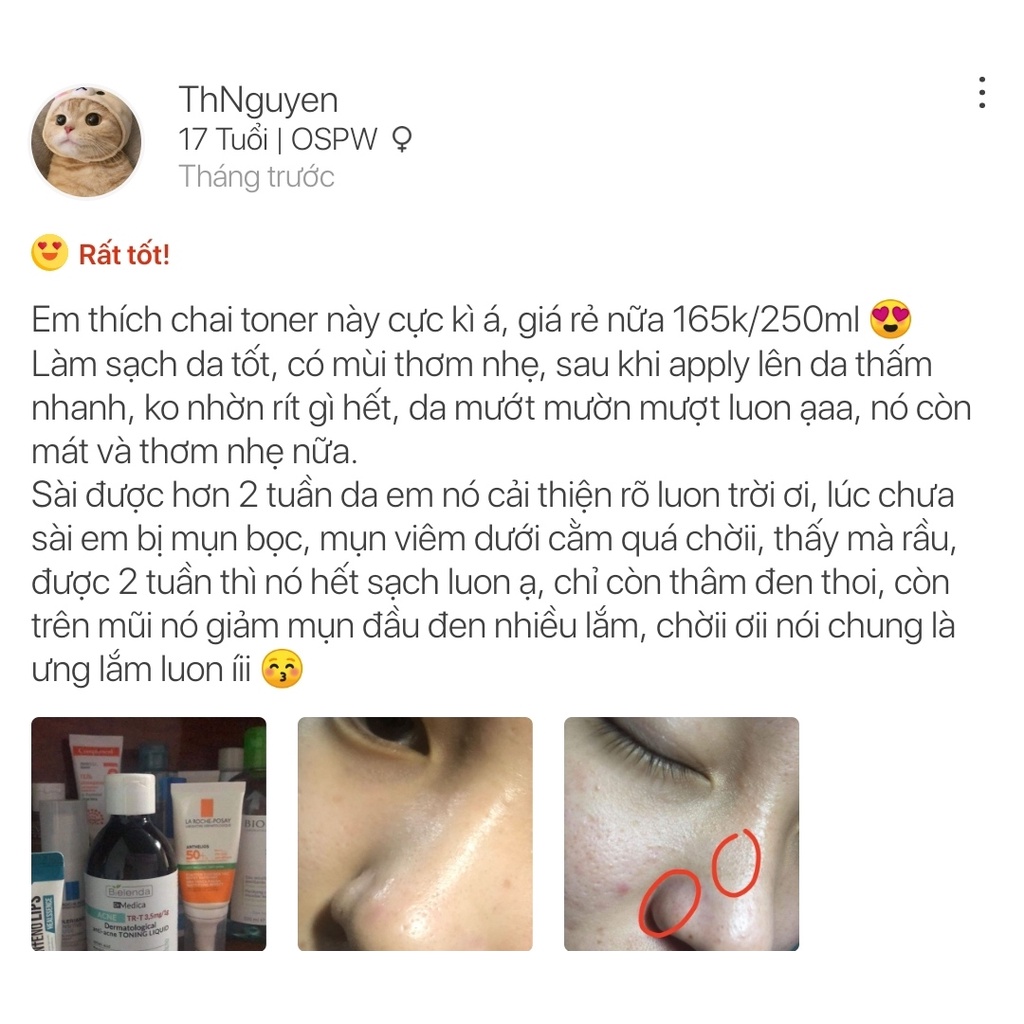Open ThNguyen's cat profile picture
Screen dimensions: 1024x1024
click(86, 140)
